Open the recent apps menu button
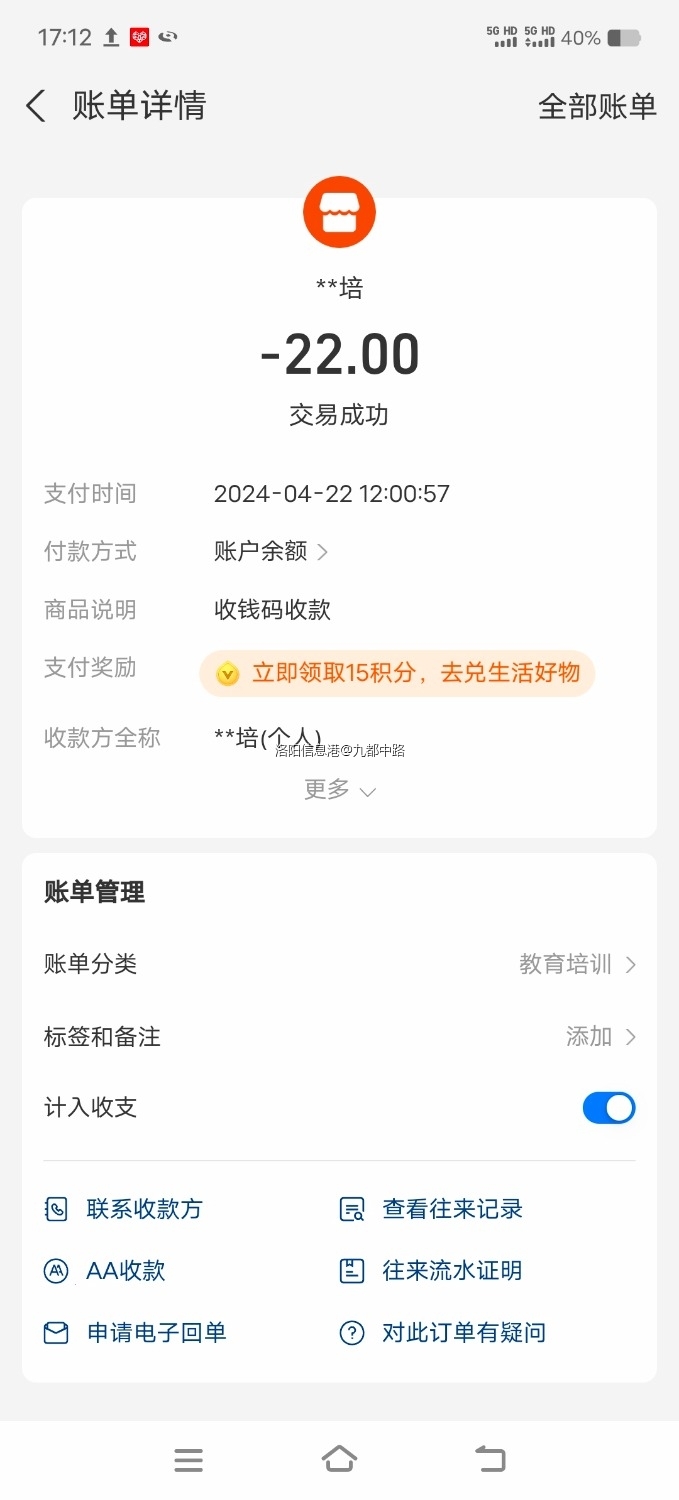The height and width of the screenshot is (1500, 679). (188, 1460)
